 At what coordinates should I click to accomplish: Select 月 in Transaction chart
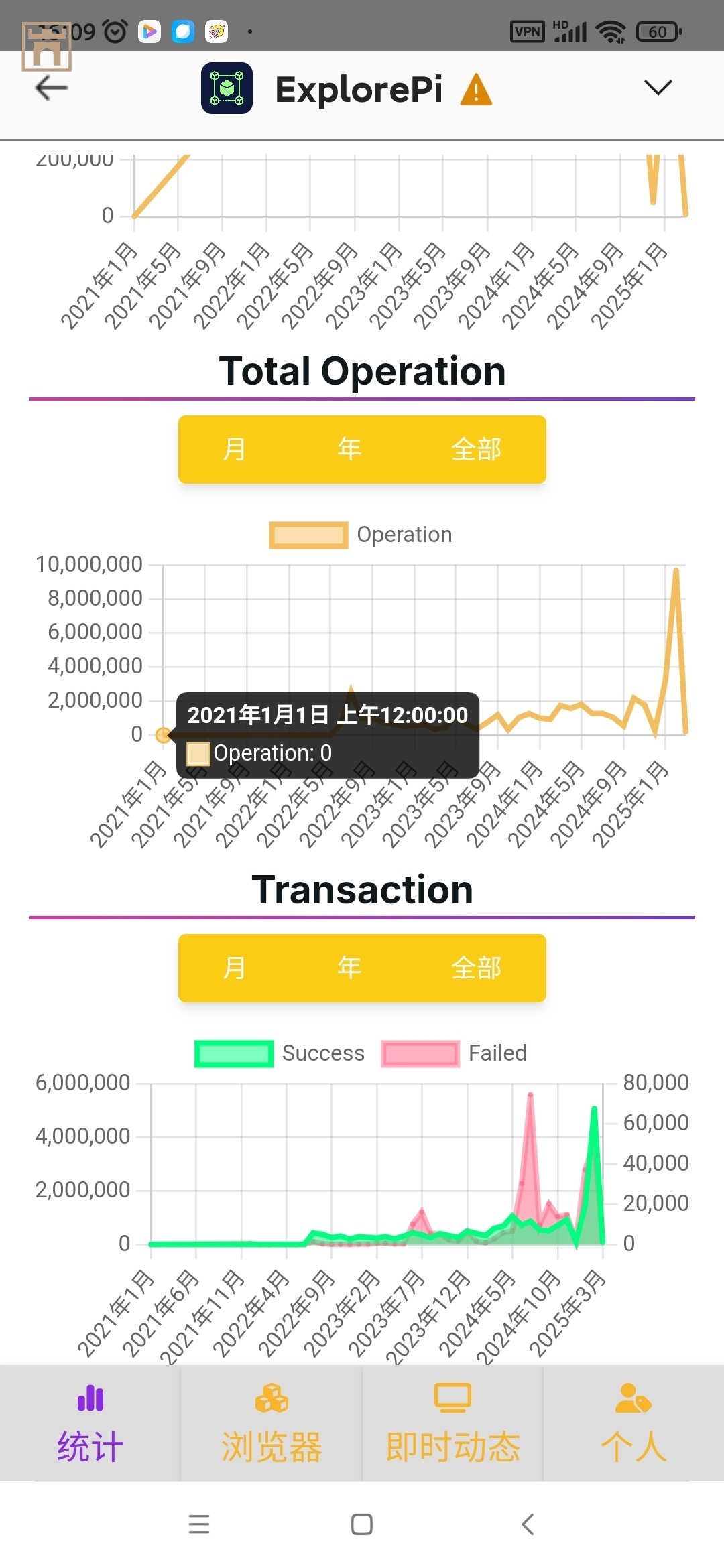pyautogui.click(x=234, y=968)
